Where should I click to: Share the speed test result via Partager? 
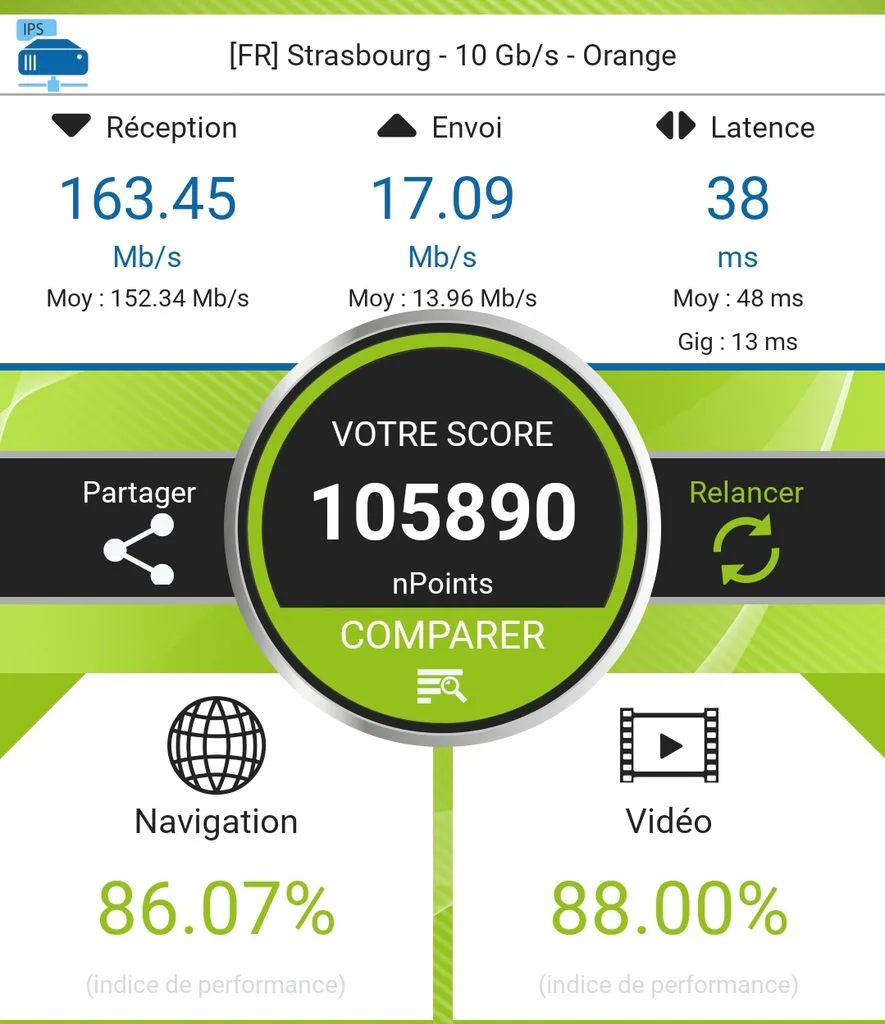[138, 530]
